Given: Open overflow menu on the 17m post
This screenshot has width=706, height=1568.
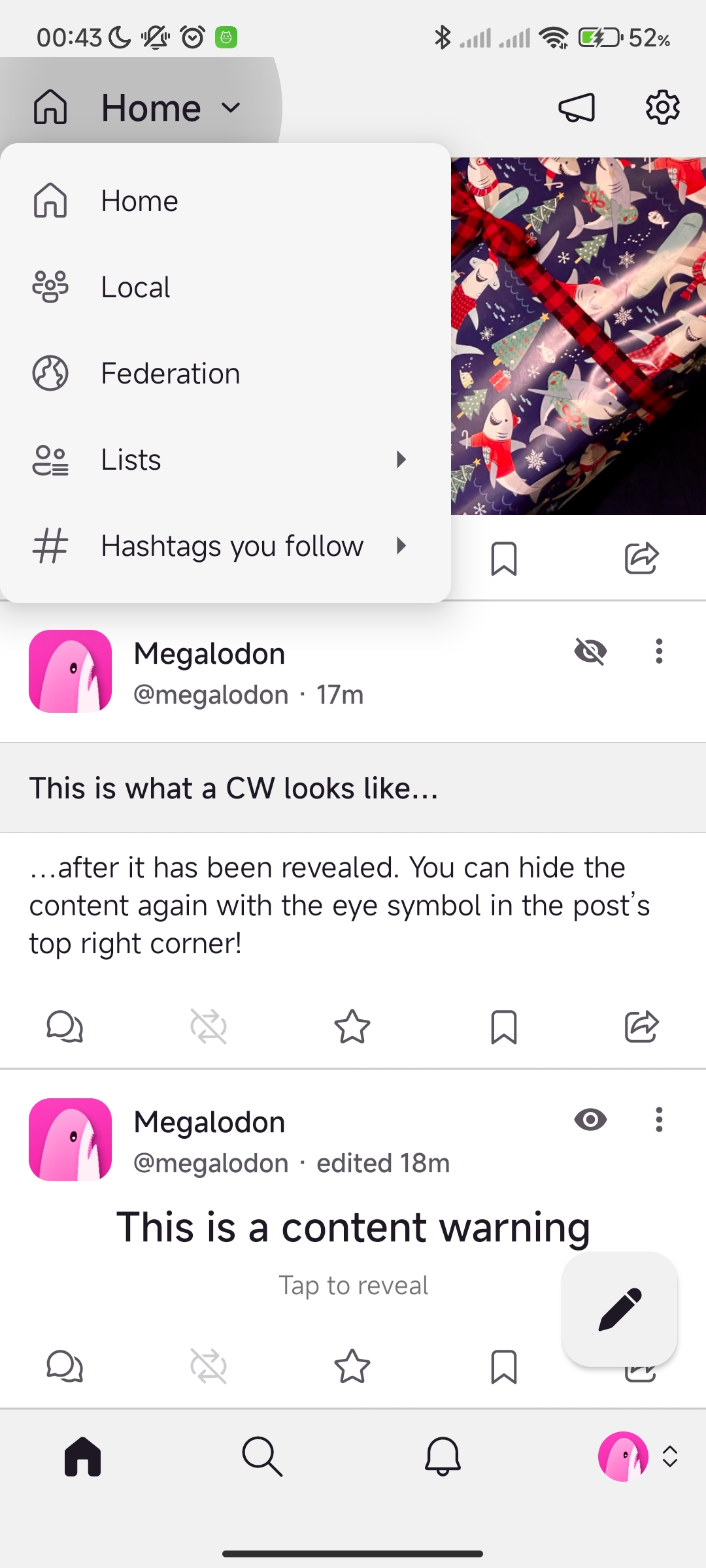Looking at the screenshot, I should coord(659,651).
